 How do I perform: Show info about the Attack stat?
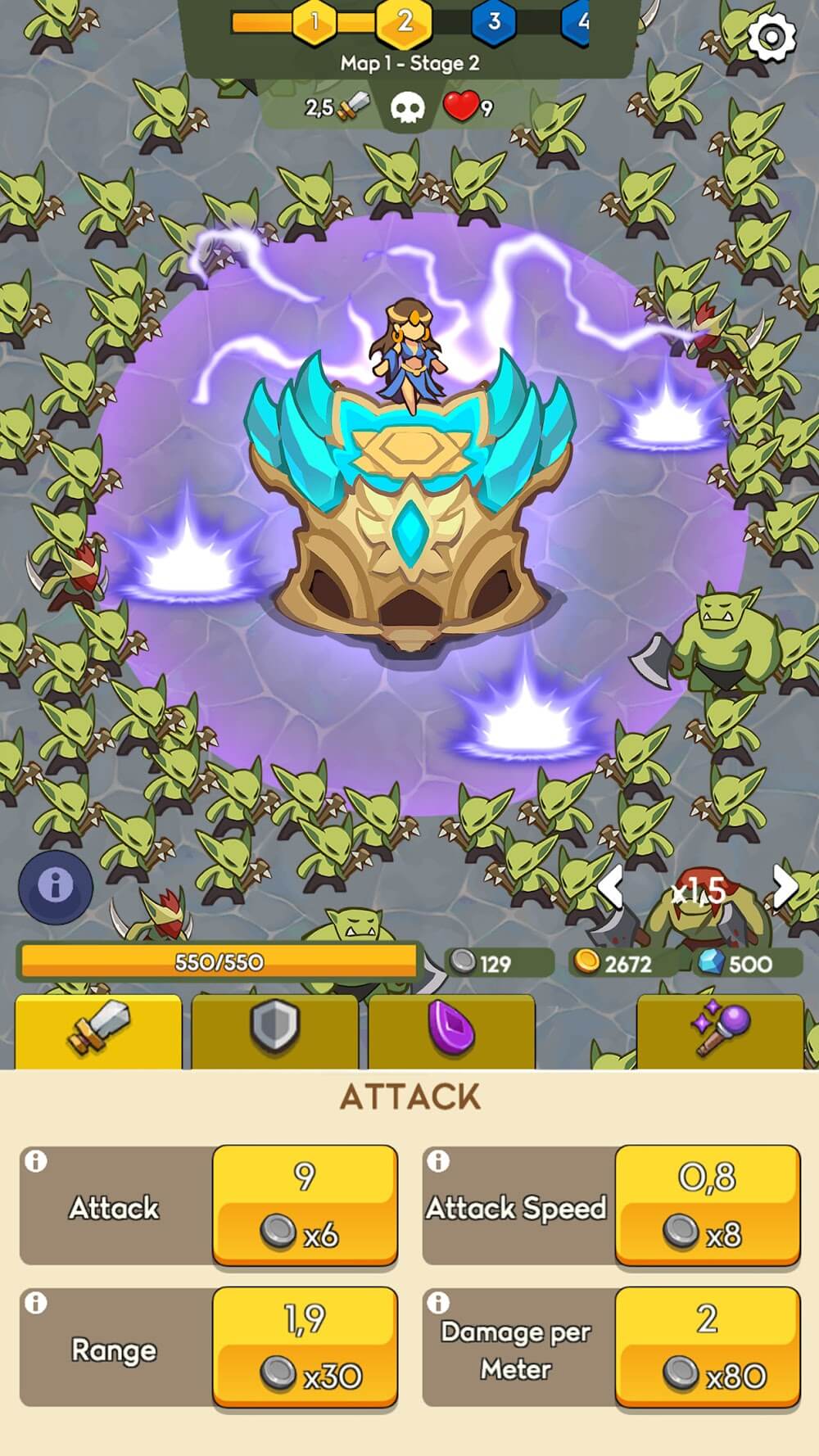36,1161
